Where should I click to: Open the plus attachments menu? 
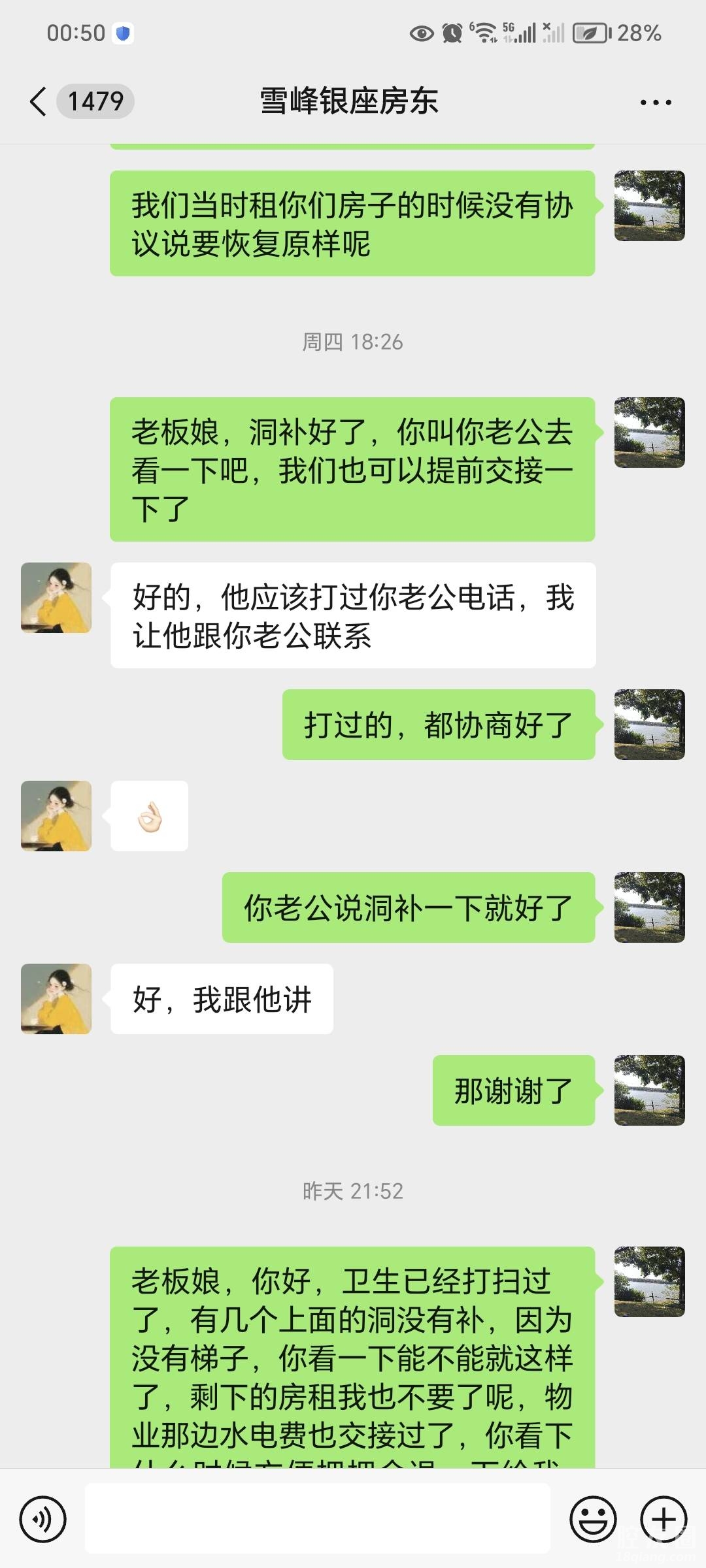pos(664,1519)
